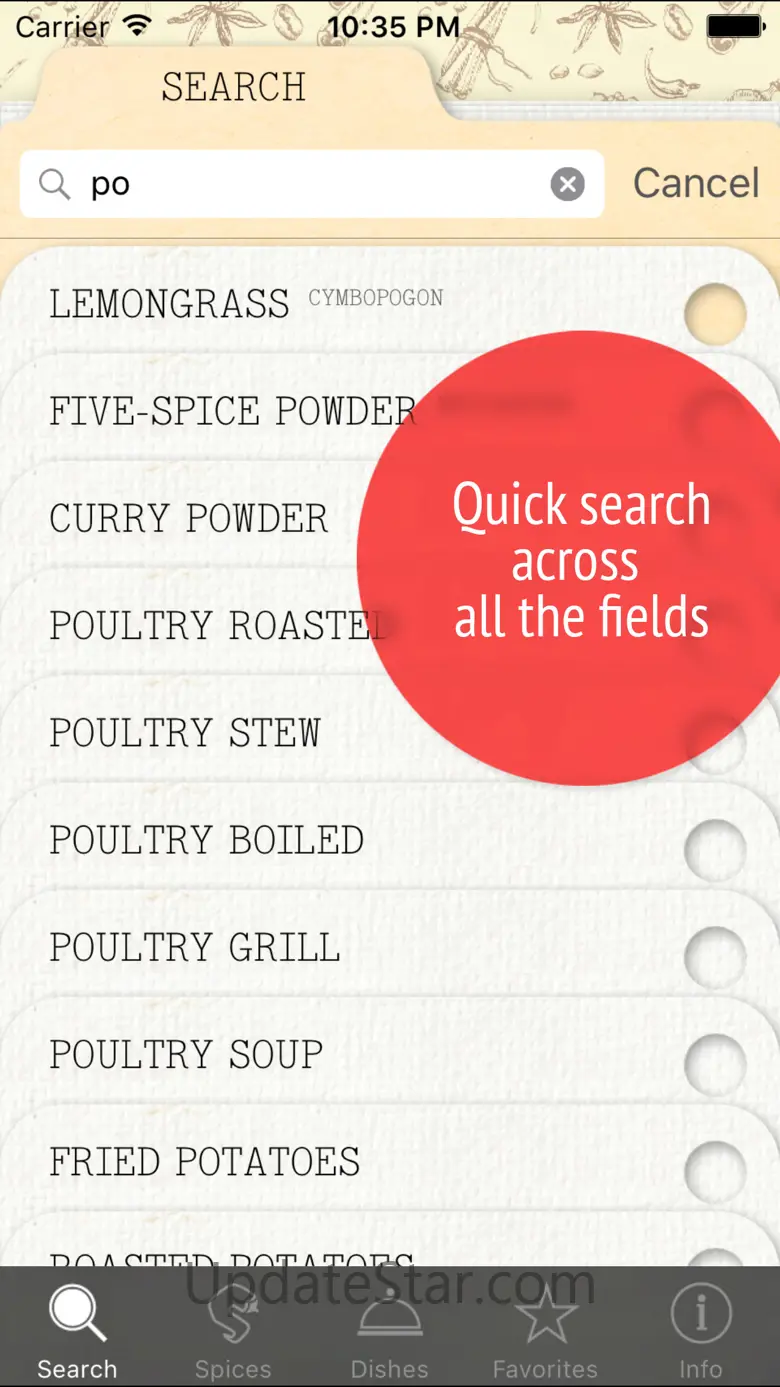This screenshot has width=780, height=1387.
Task: Open the Lemongrass entry
Action: (170, 304)
